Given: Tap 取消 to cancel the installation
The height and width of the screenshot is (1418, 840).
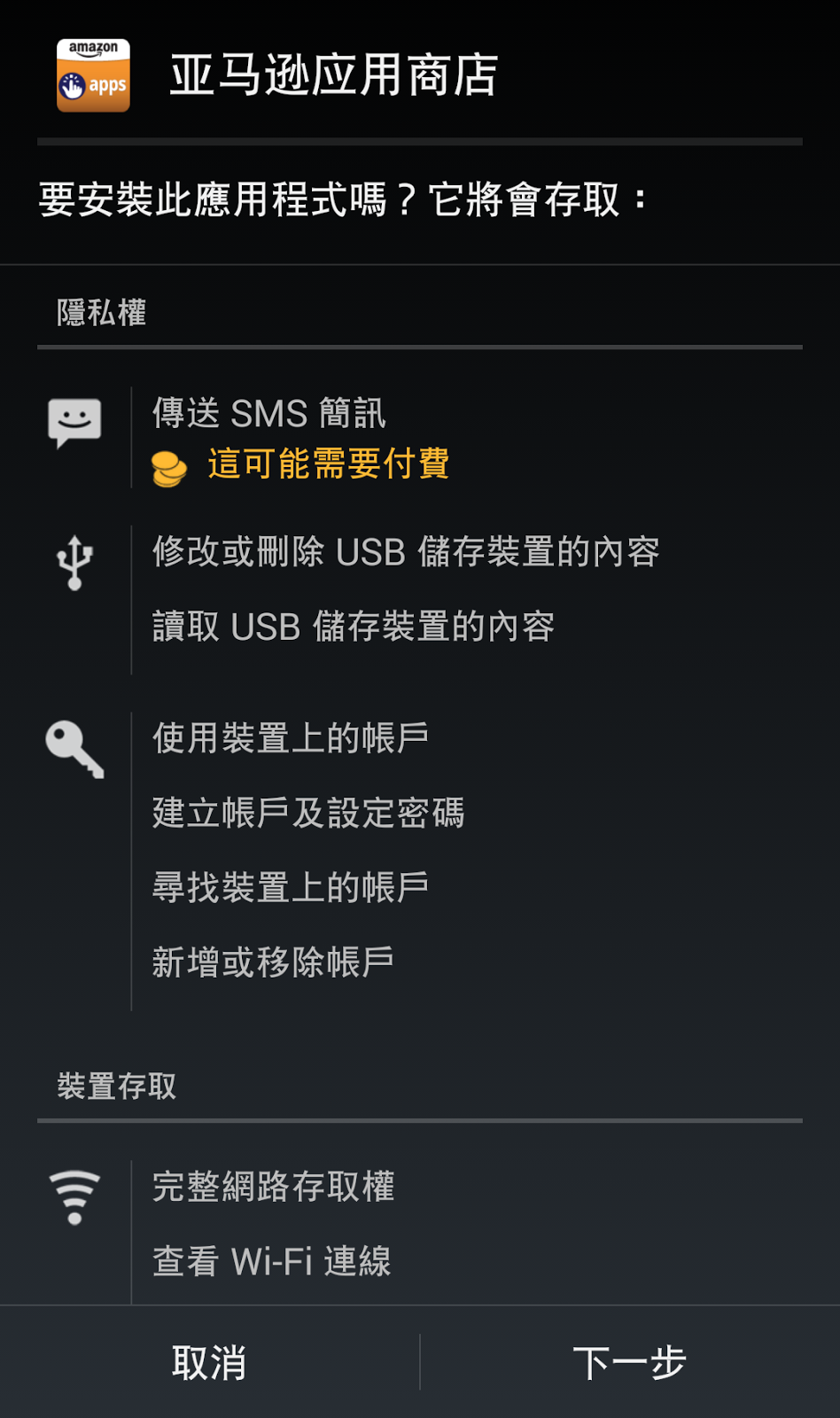Looking at the screenshot, I should click(x=209, y=1362).
